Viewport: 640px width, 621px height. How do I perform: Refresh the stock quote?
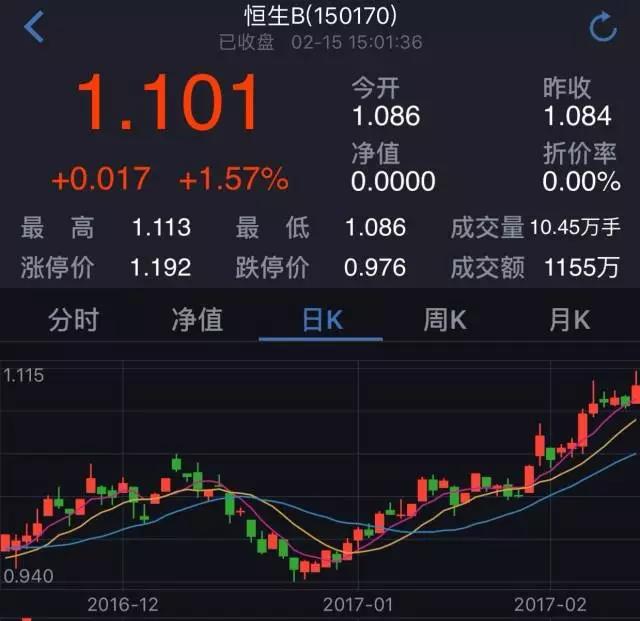point(603,27)
